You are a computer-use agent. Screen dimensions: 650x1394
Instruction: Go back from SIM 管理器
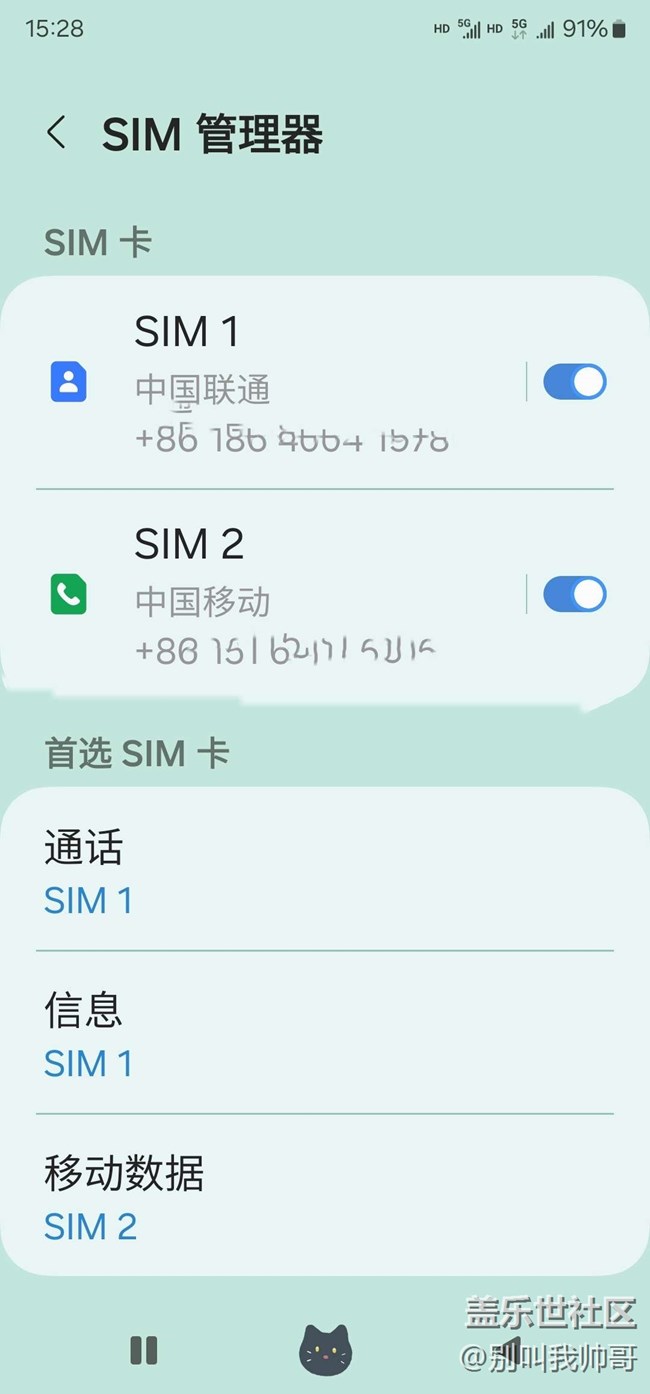tap(57, 133)
